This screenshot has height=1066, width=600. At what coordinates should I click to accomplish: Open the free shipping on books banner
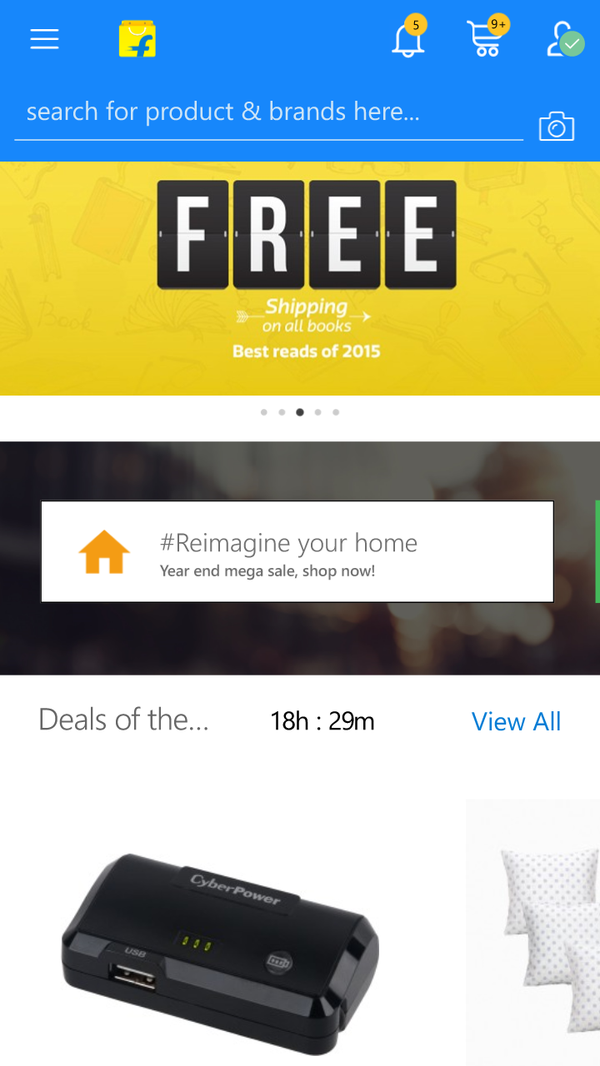[300, 278]
